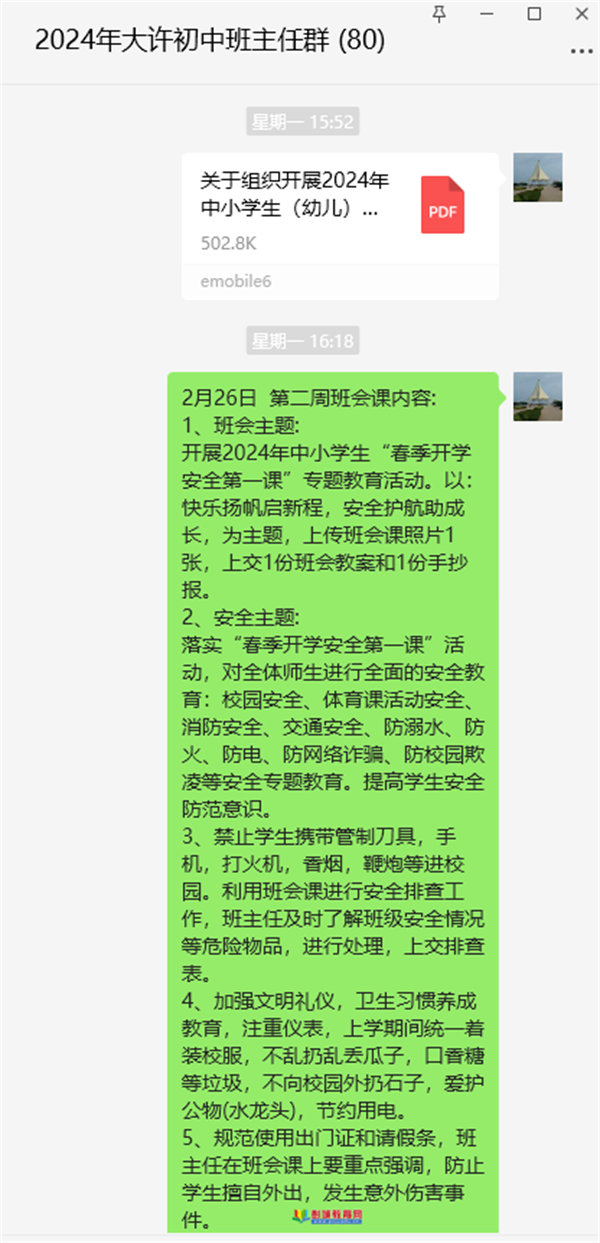Close the chat window
Image resolution: width=600 pixels, height=1243 pixels.
[x=582, y=13]
